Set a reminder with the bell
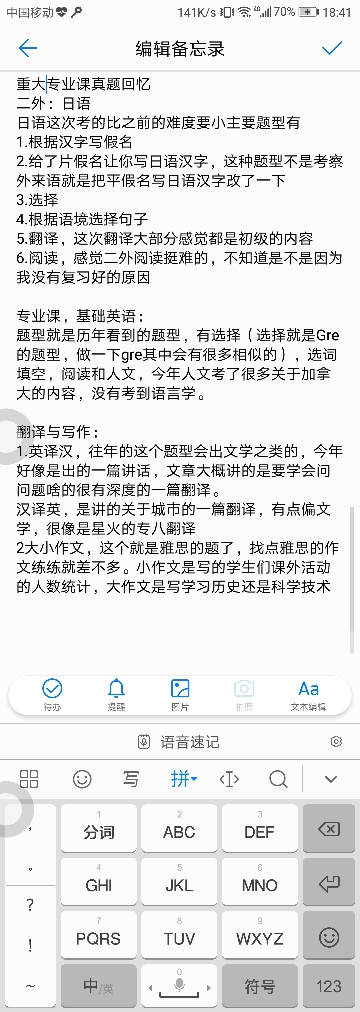This screenshot has width=360, height=1012. 116,694
